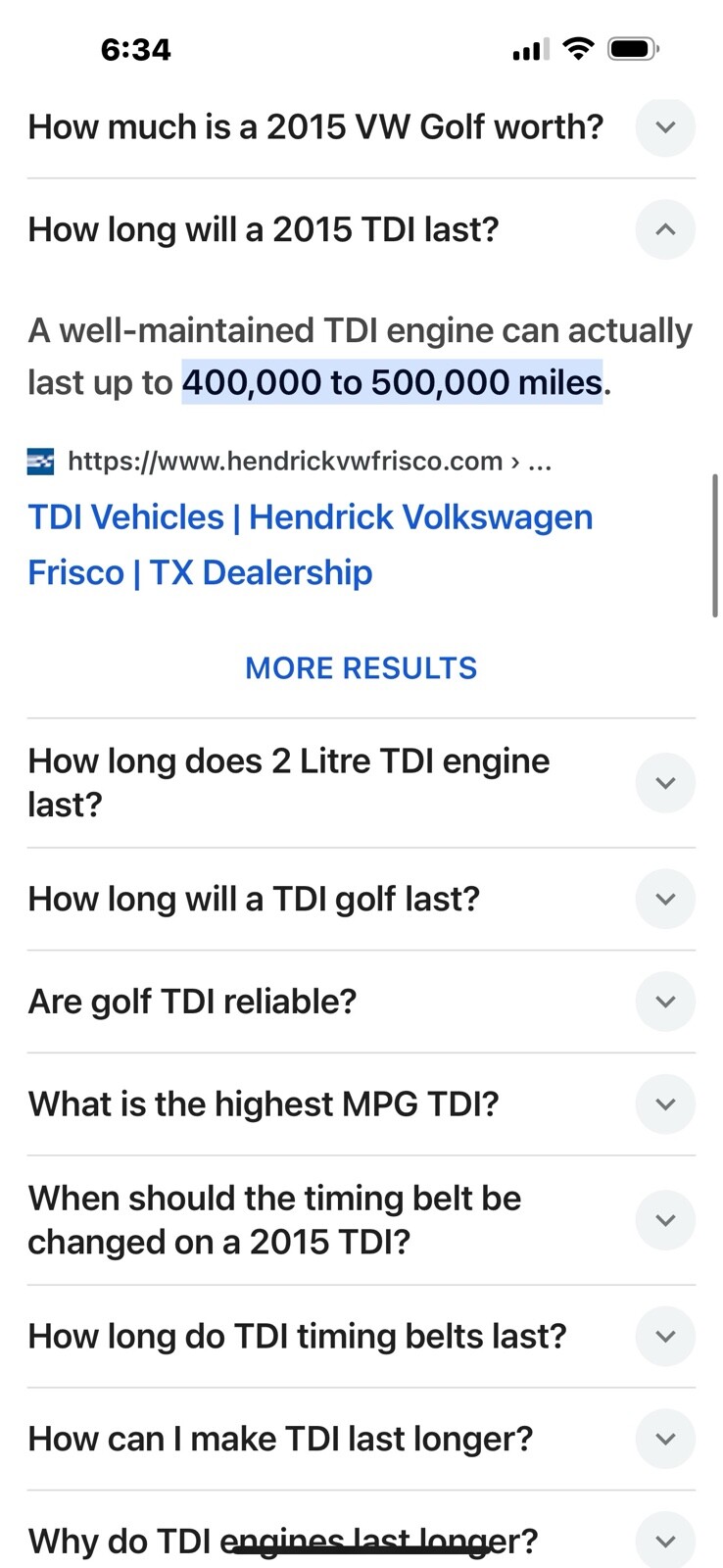This screenshot has height=1568, width=723.
Task: Expand "Why do TDI engines last longer?"
Action: [664, 1541]
